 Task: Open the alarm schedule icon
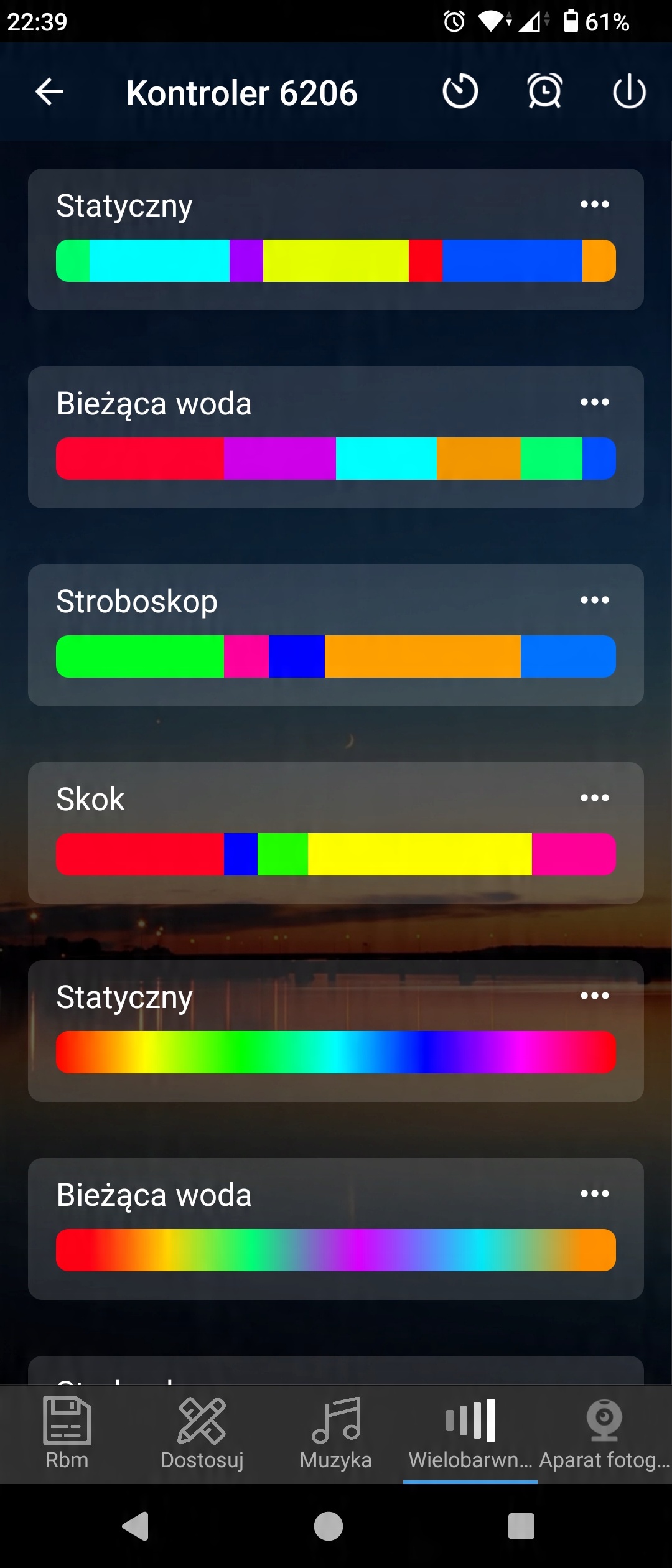[x=545, y=91]
